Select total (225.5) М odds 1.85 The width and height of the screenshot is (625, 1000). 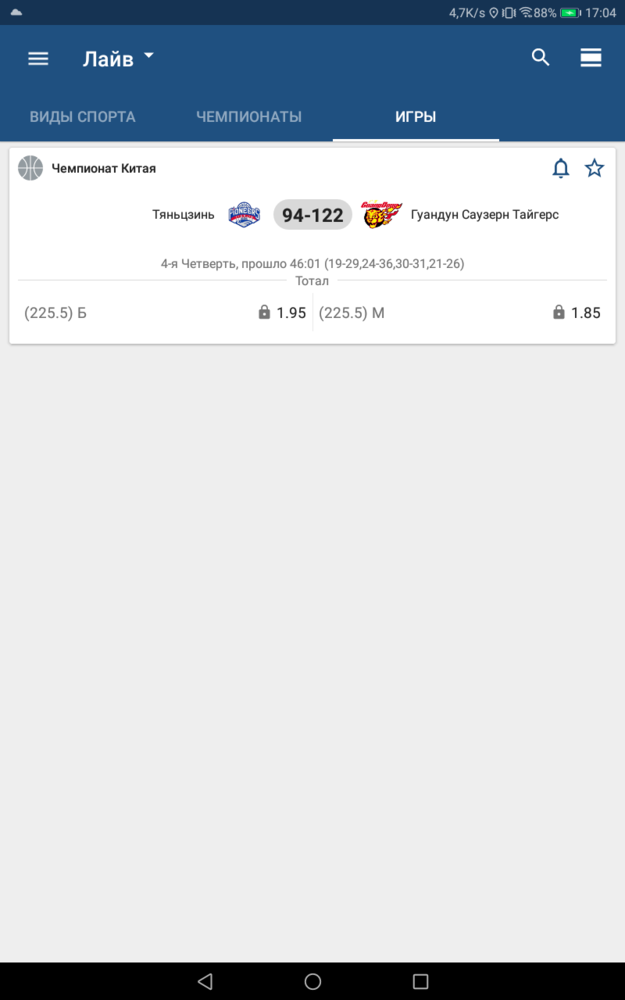460,312
